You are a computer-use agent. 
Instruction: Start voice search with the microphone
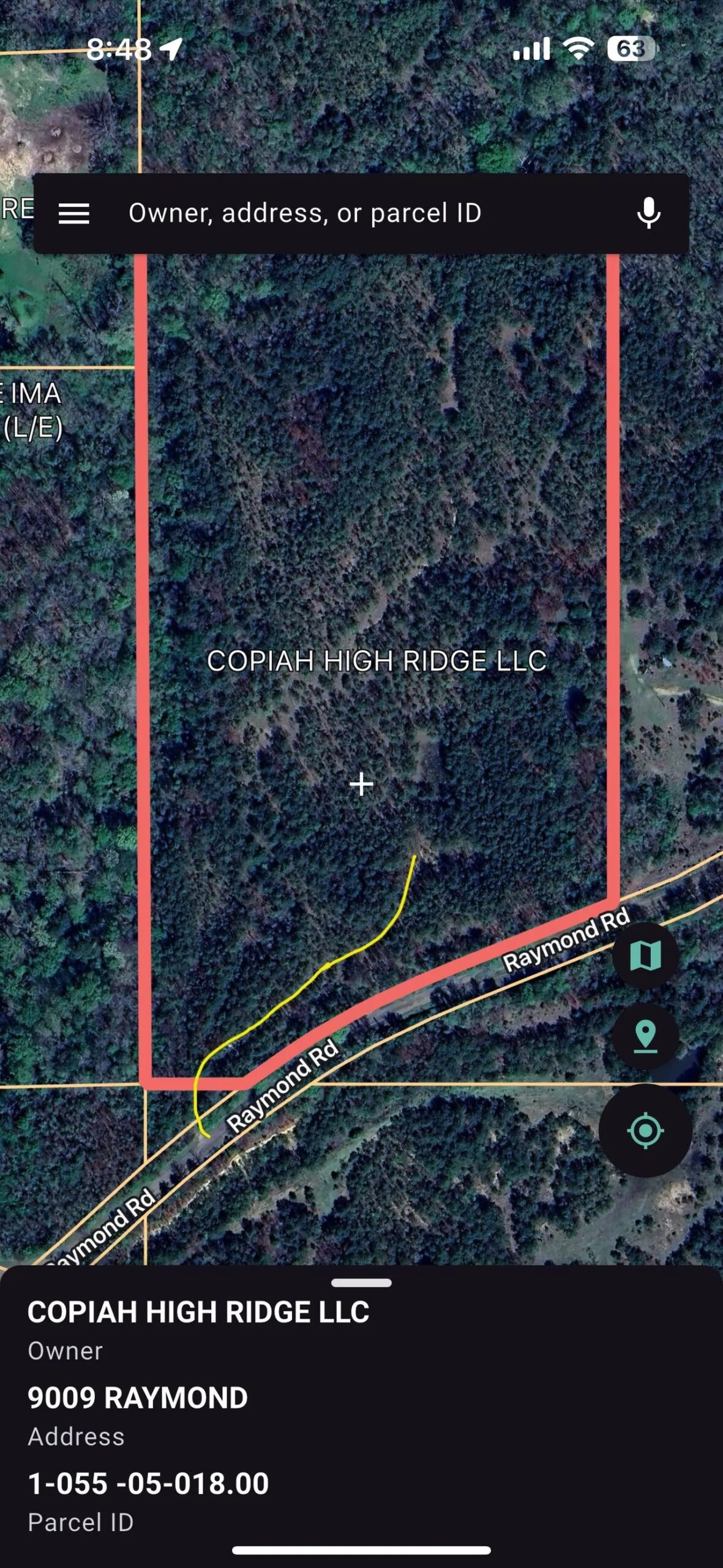[648, 214]
